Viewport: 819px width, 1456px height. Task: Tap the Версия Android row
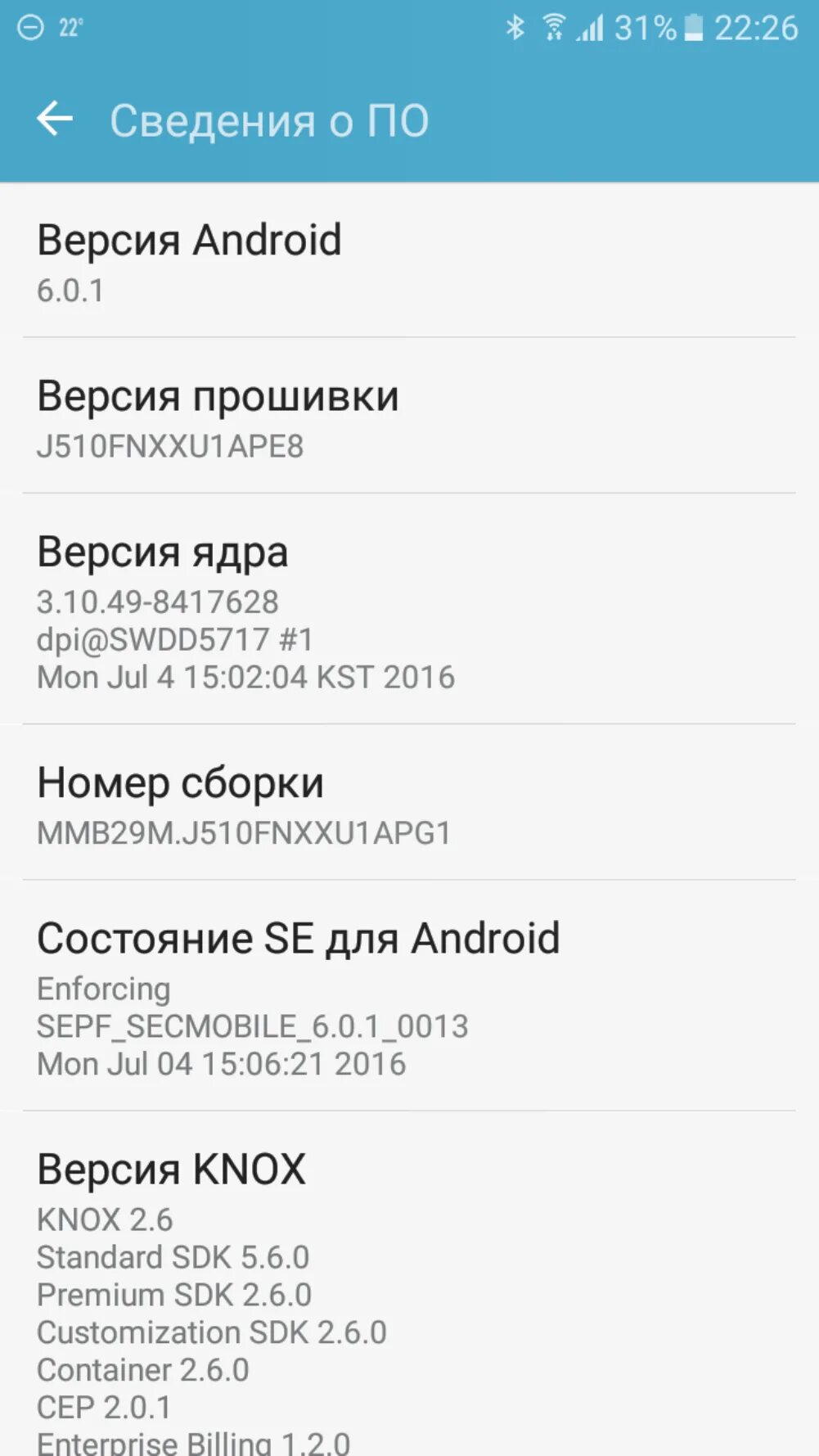409,260
